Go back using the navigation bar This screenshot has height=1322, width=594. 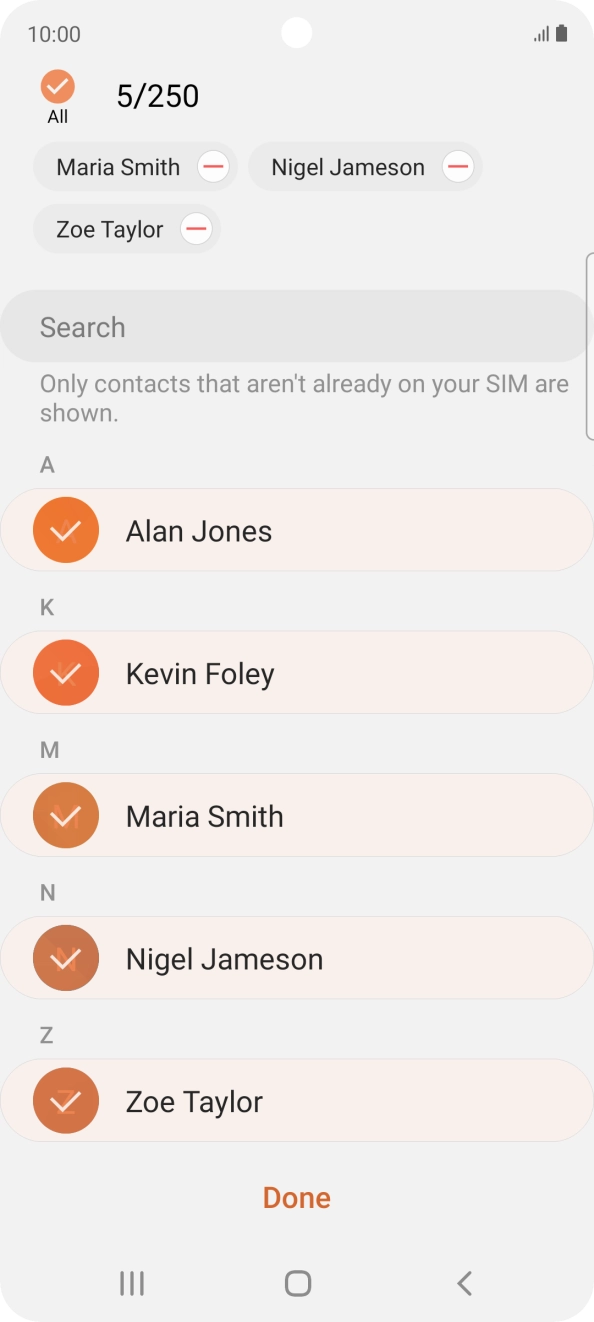tap(464, 1283)
